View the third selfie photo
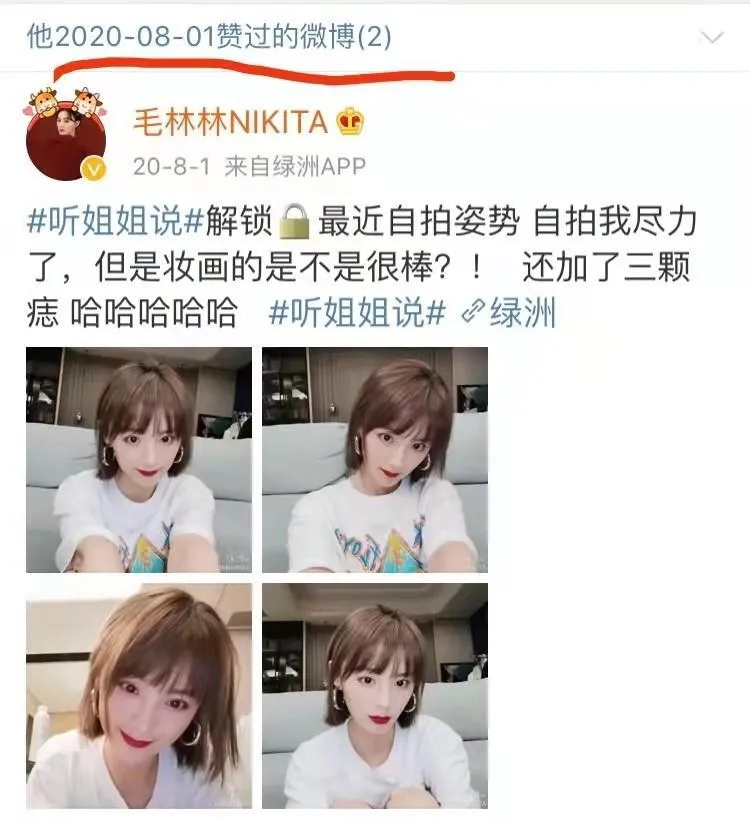750x820 pixels. [139, 696]
